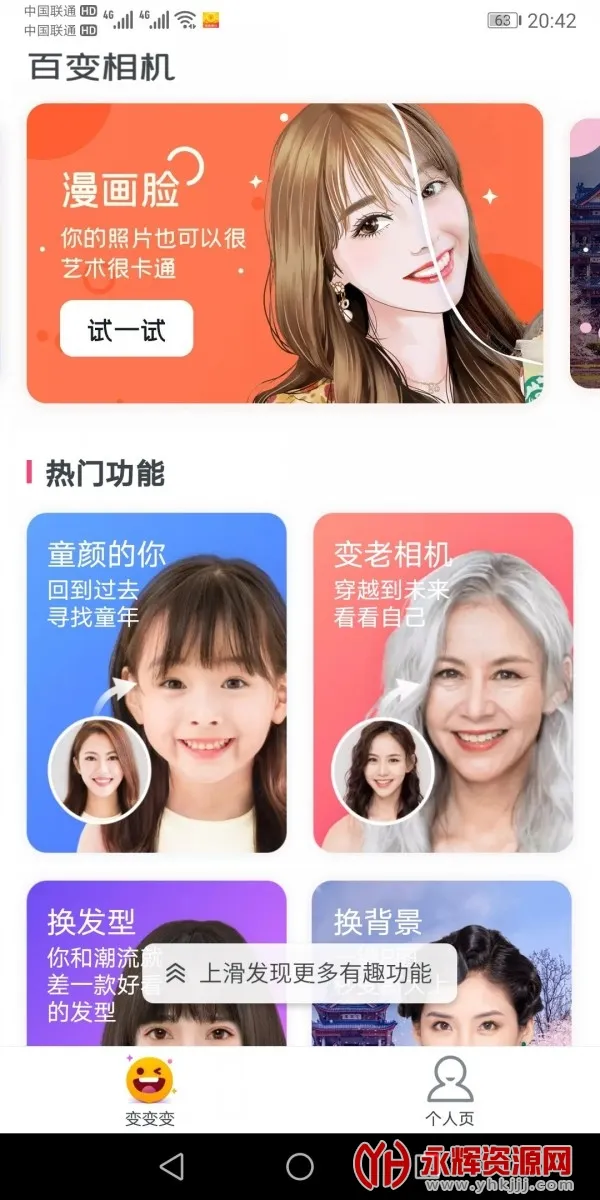Screen dimensions: 600x1200
Task: Tap the system back button
Action: click(172, 1166)
